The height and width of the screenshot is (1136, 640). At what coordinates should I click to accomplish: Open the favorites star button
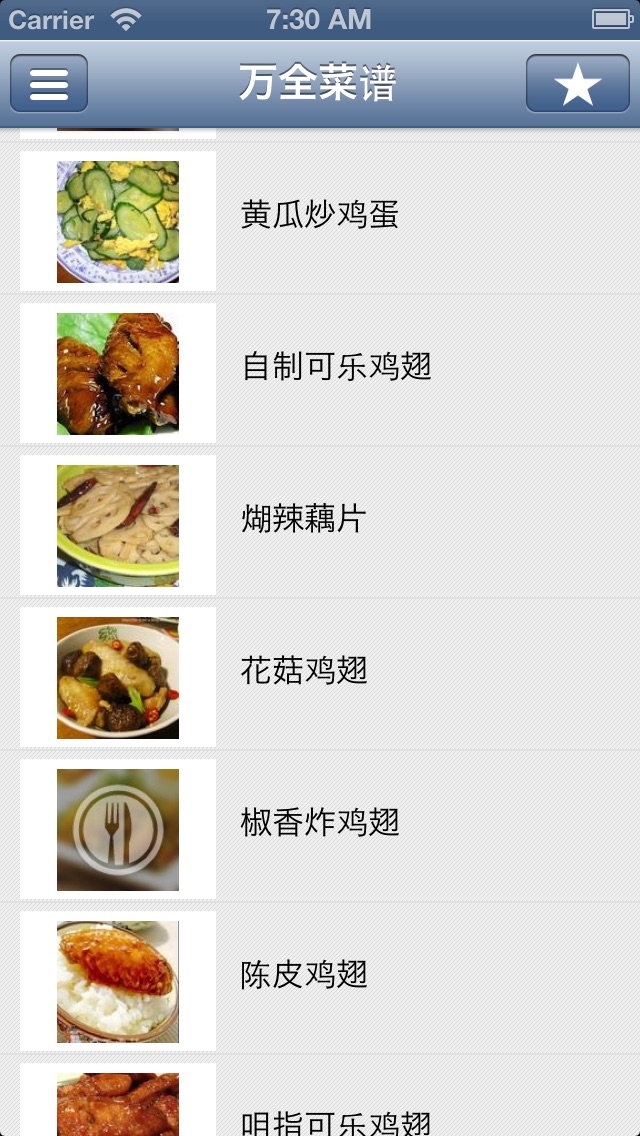tap(577, 84)
